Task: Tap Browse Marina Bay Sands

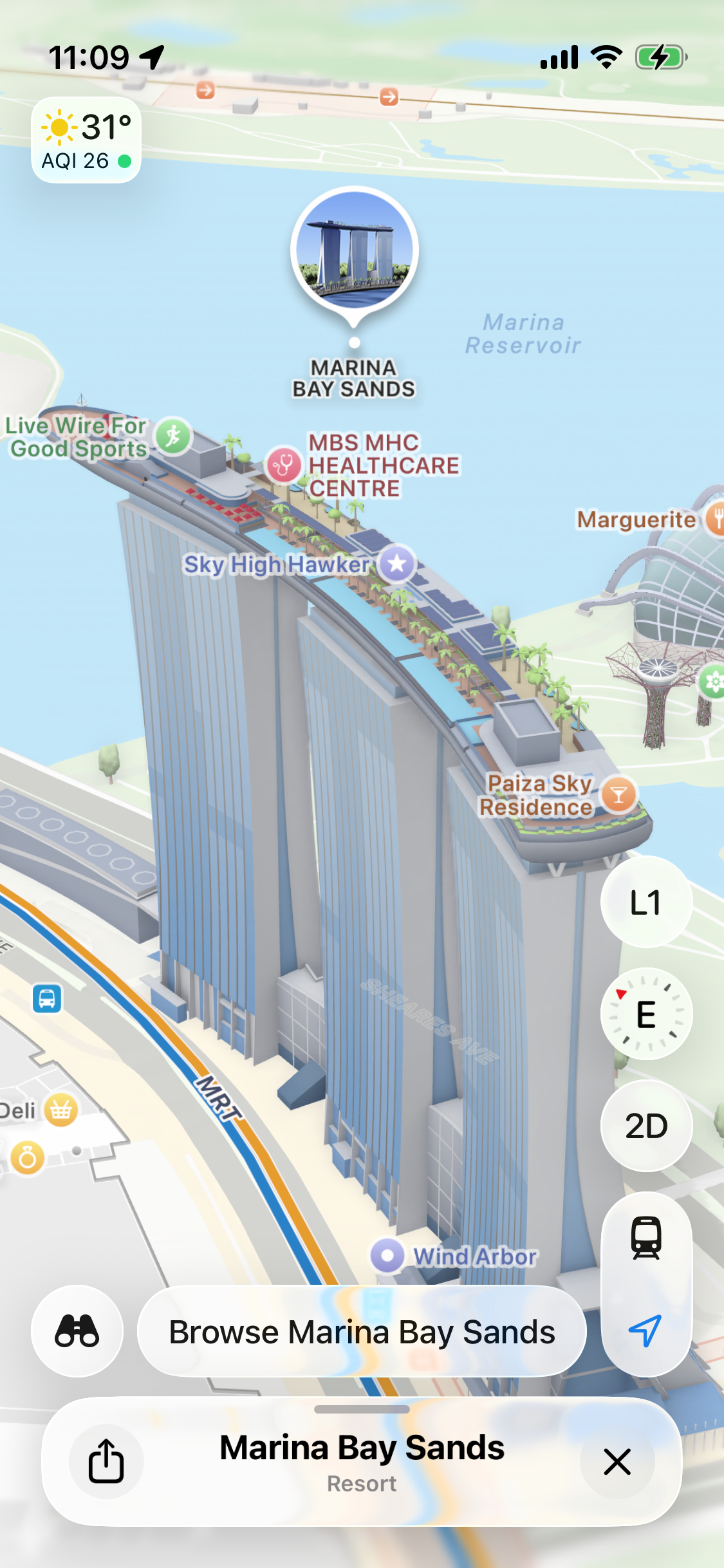Action: coord(362,1331)
